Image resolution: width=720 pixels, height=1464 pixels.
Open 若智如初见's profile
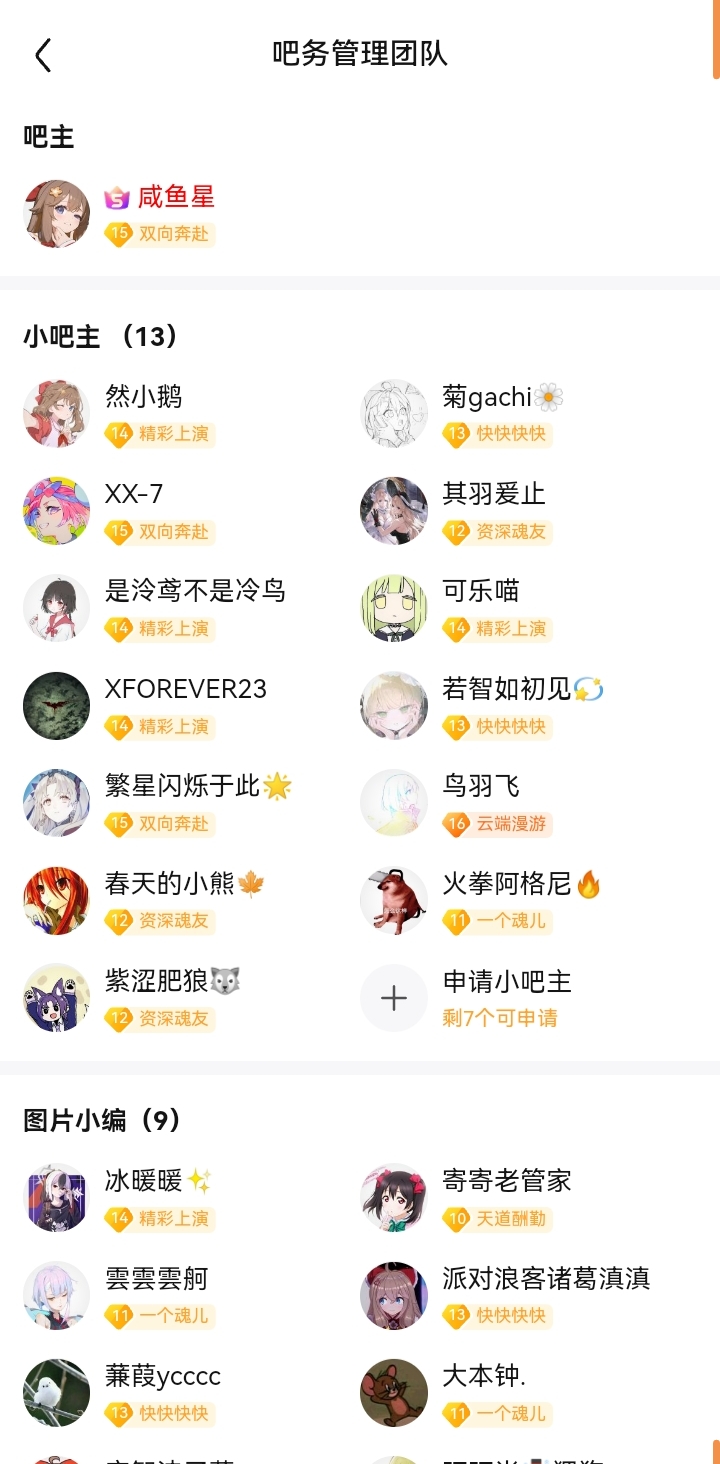pyautogui.click(x=394, y=706)
